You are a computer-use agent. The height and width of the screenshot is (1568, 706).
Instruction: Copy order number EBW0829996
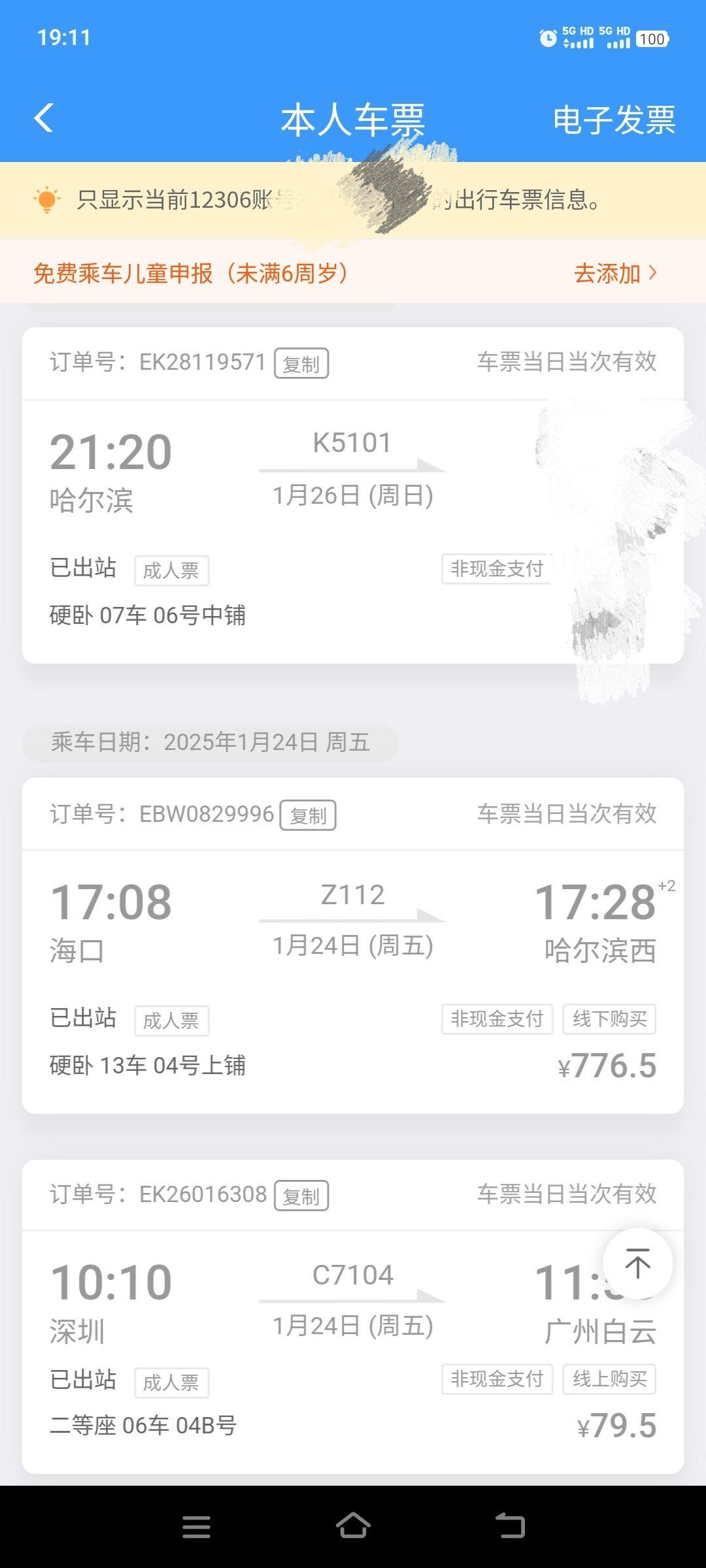(308, 815)
